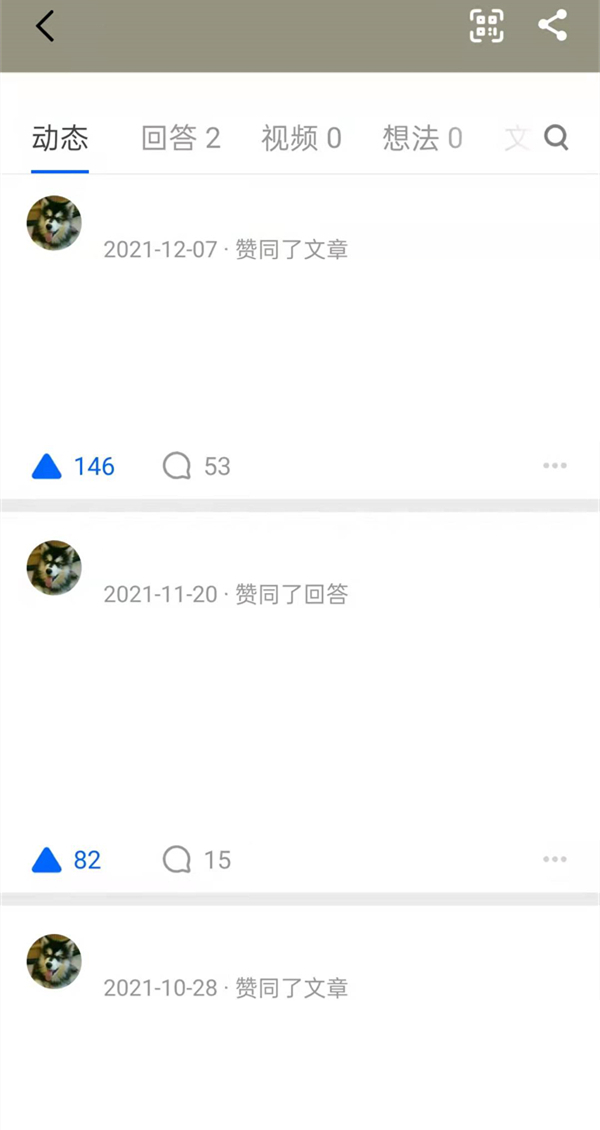The image size is (600, 1130).
Task: Tap the avatar on the 2021-12-07 post
Action: click(x=54, y=223)
